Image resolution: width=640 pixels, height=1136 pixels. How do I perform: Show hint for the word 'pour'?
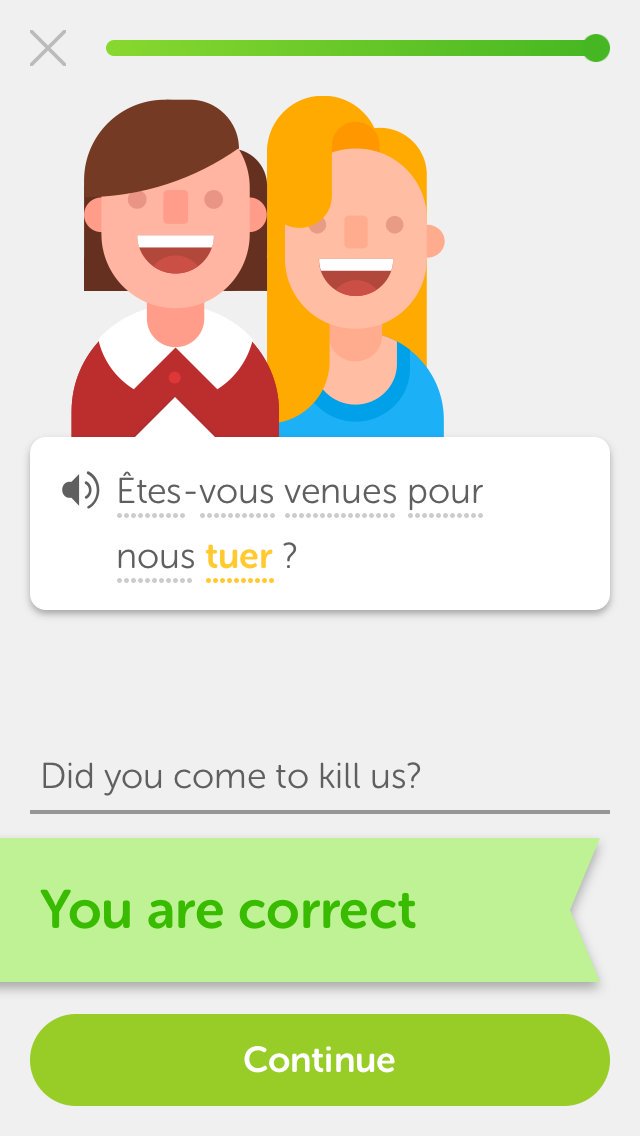tap(445, 492)
